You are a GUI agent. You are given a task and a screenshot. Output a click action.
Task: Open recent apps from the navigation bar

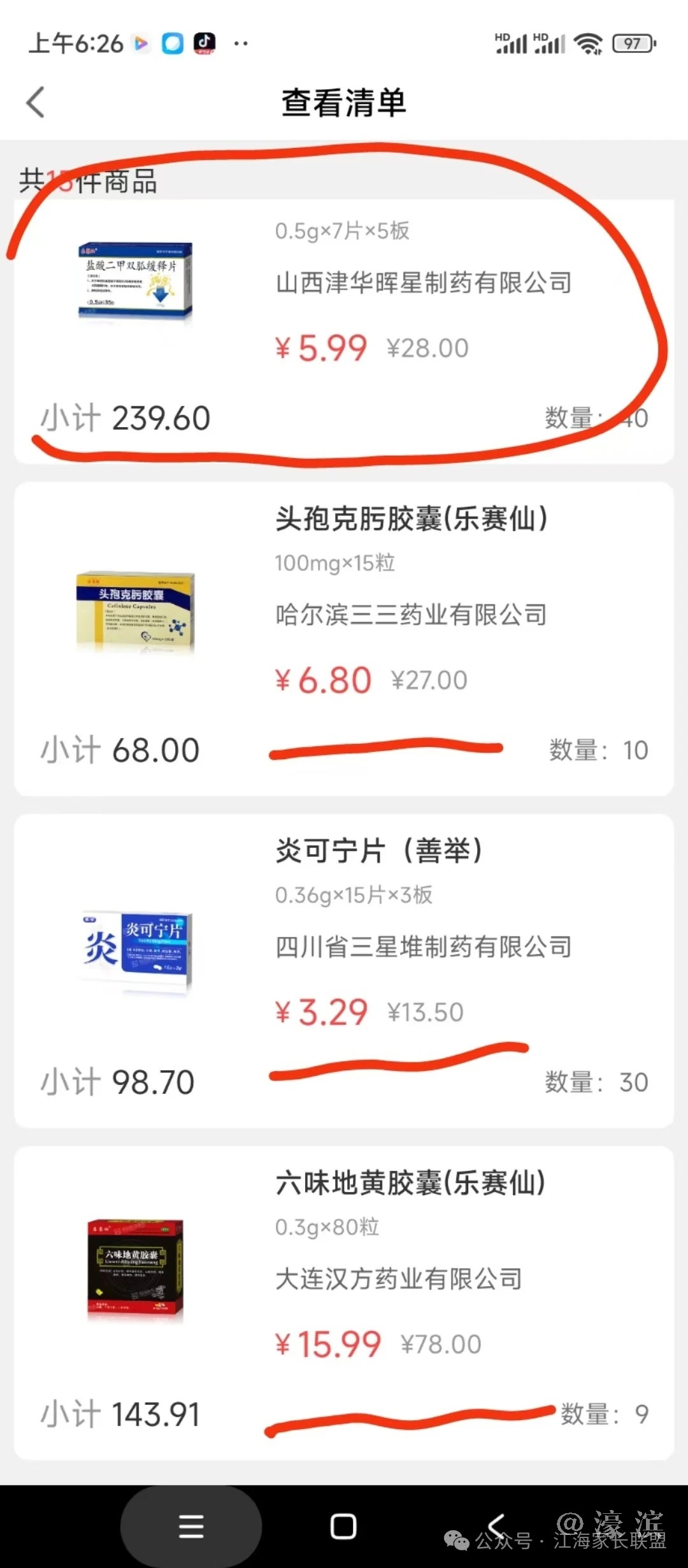click(191, 1527)
